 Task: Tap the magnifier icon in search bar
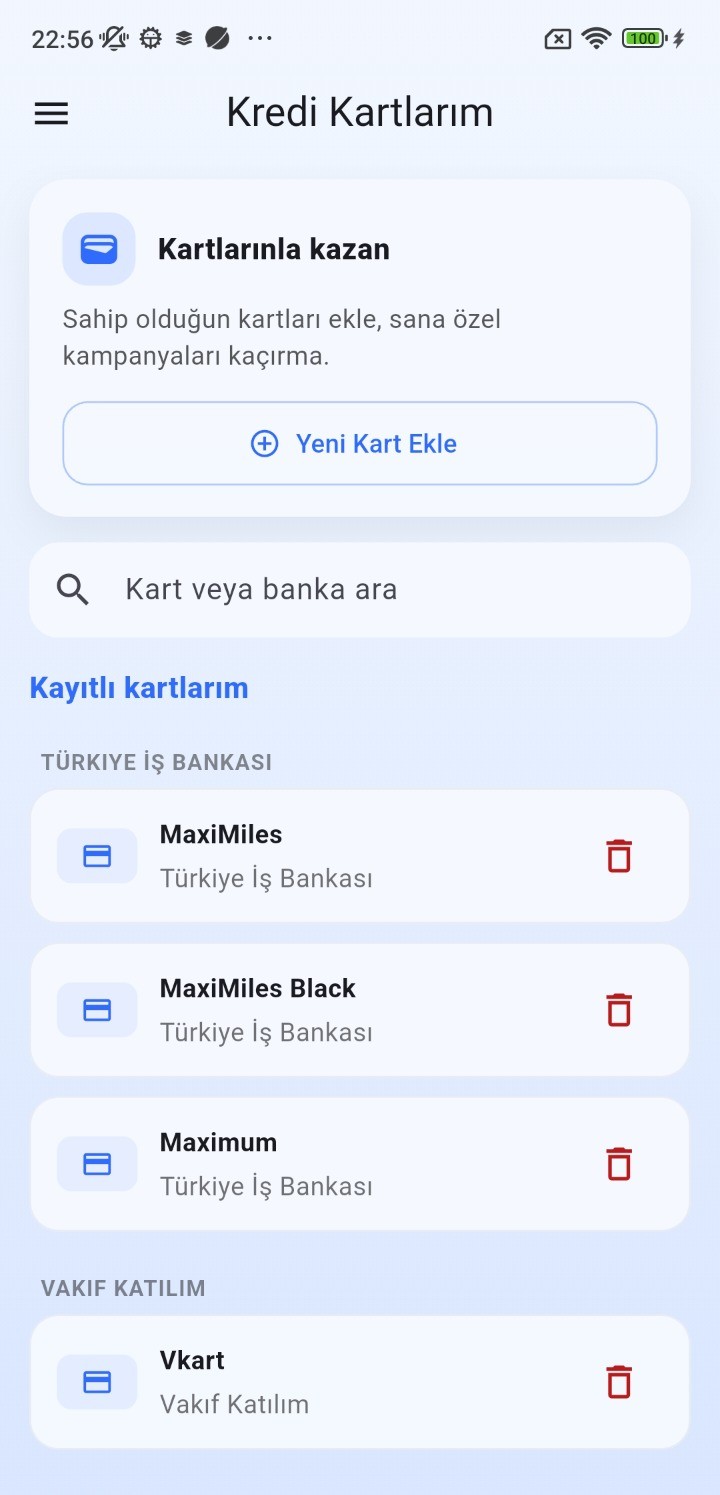[71, 589]
